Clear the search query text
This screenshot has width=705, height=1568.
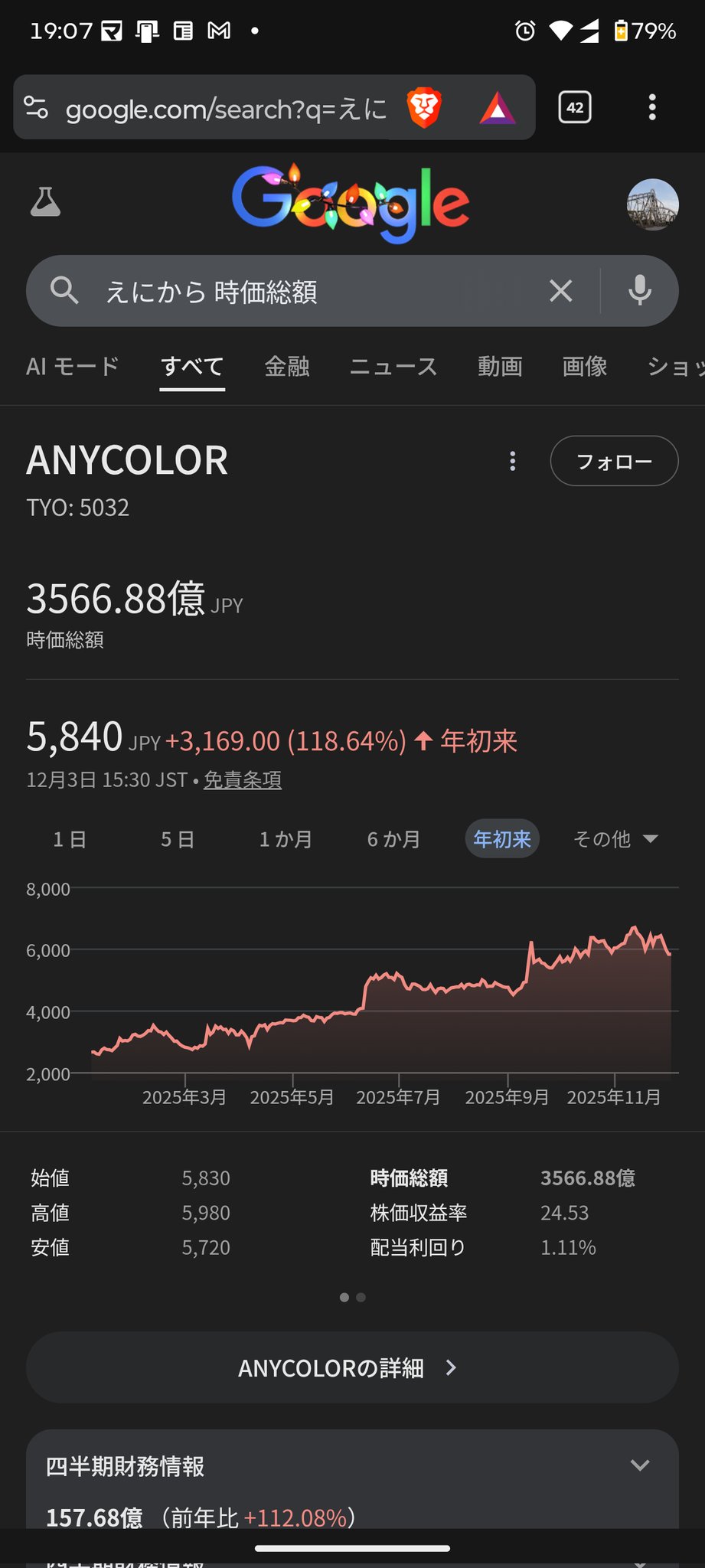coord(561,291)
